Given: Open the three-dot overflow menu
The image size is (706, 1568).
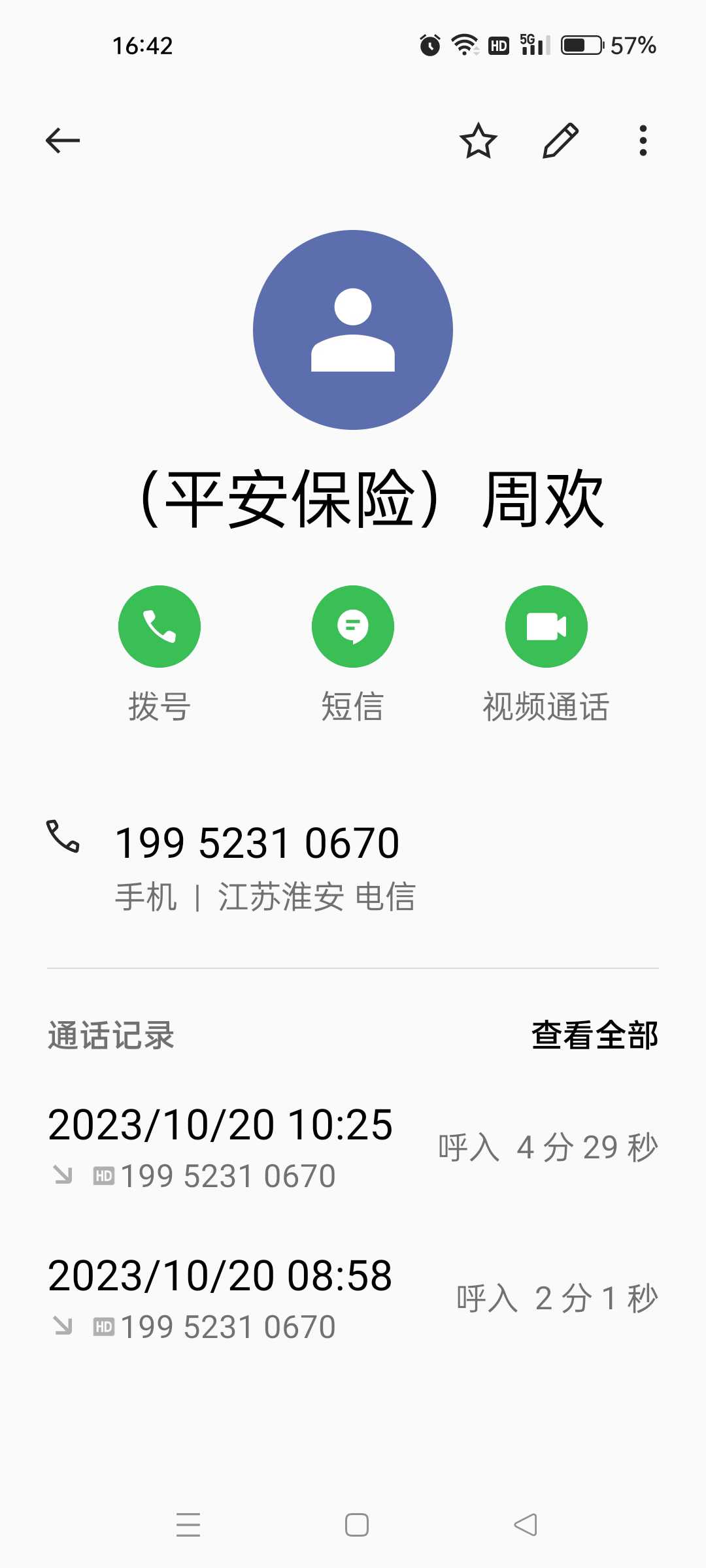Looking at the screenshot, I should pyautogui.click(x=643, y=140).
